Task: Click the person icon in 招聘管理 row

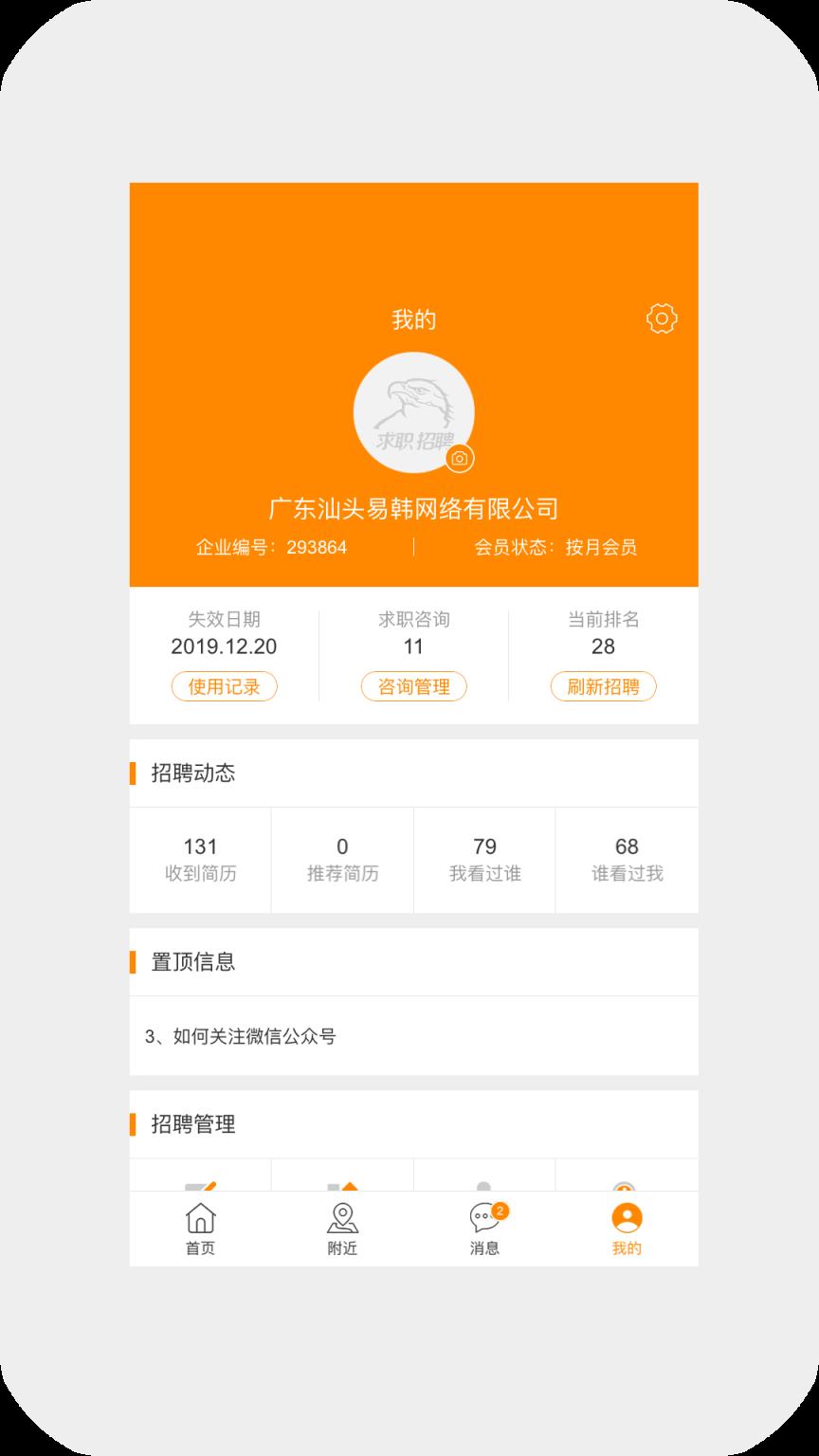Action: (484, 1188)
